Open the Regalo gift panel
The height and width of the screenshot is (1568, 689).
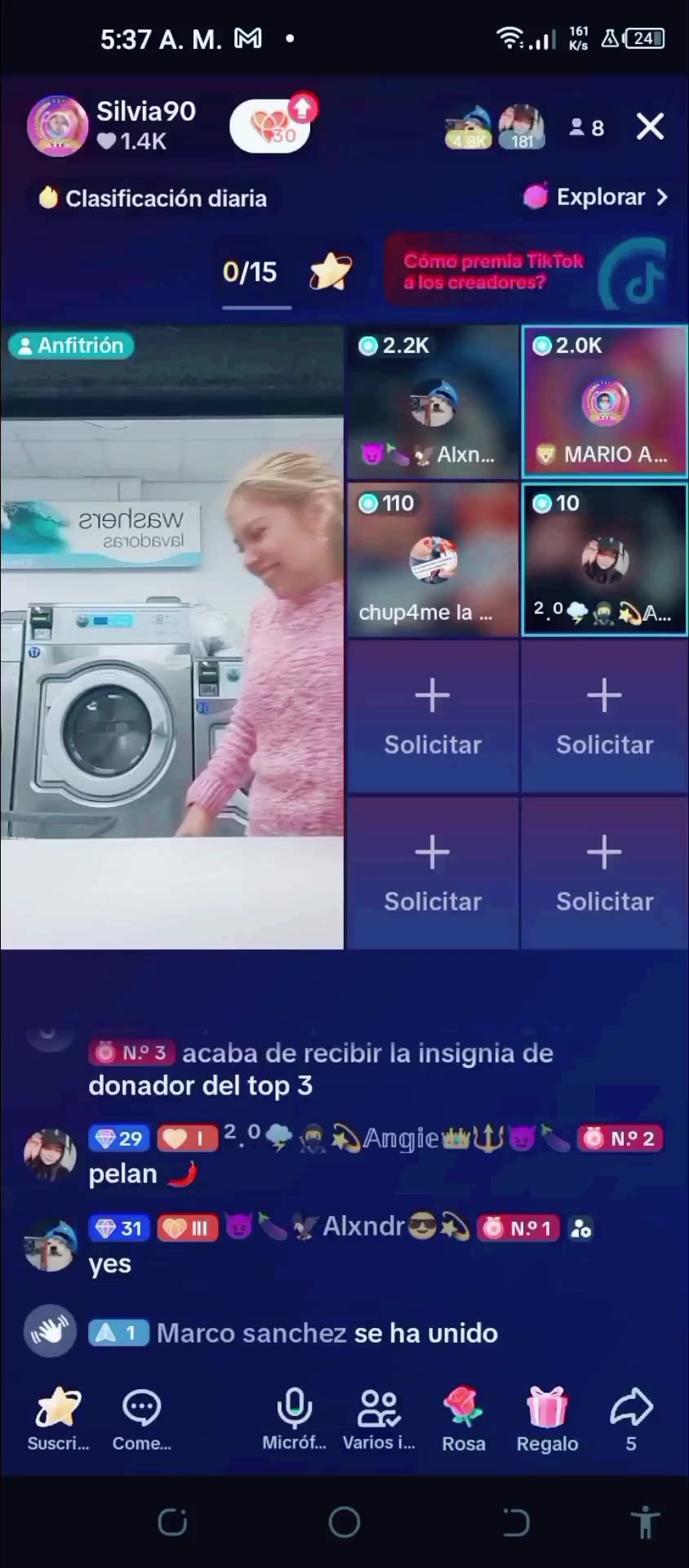coord(547,1419)
